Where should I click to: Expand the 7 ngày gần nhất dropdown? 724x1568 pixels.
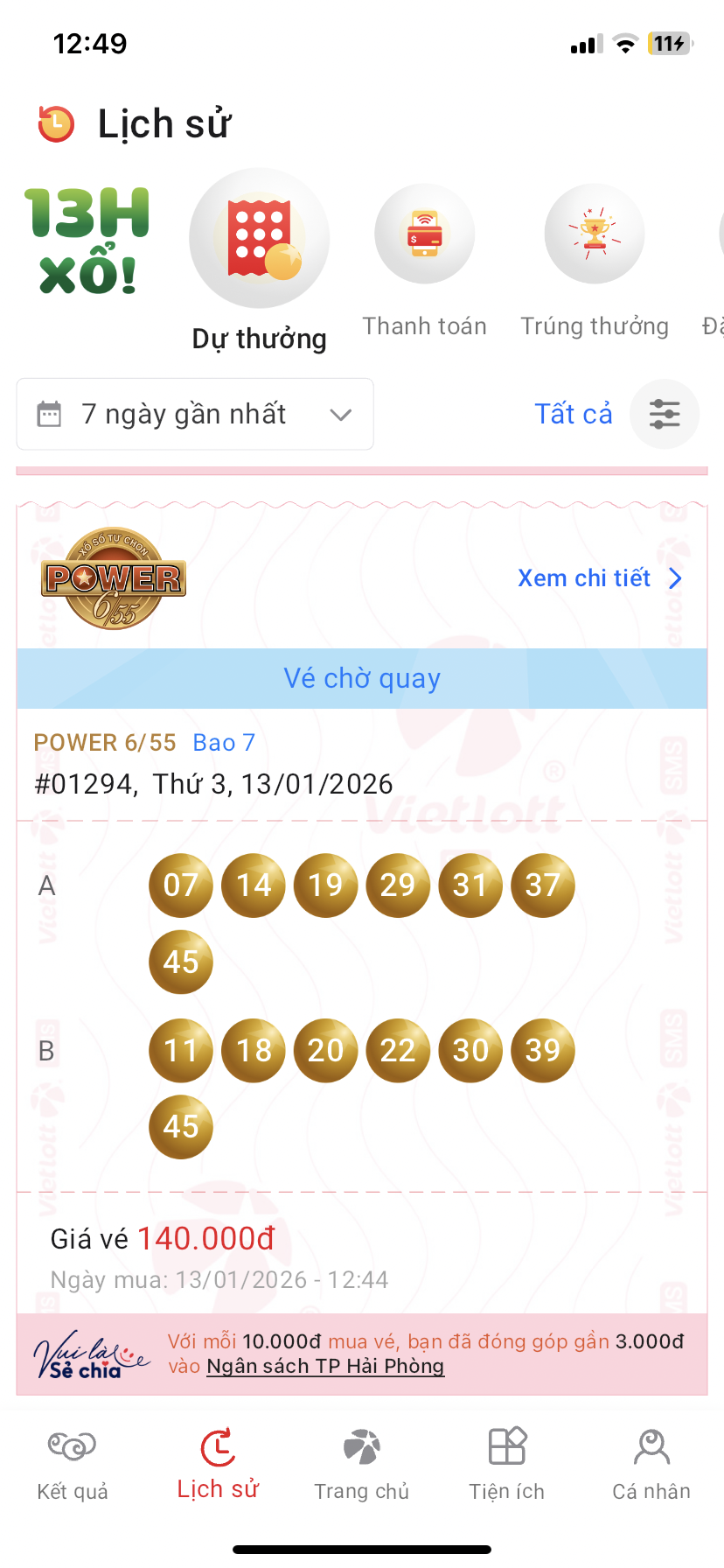click(x=195, y=414)
